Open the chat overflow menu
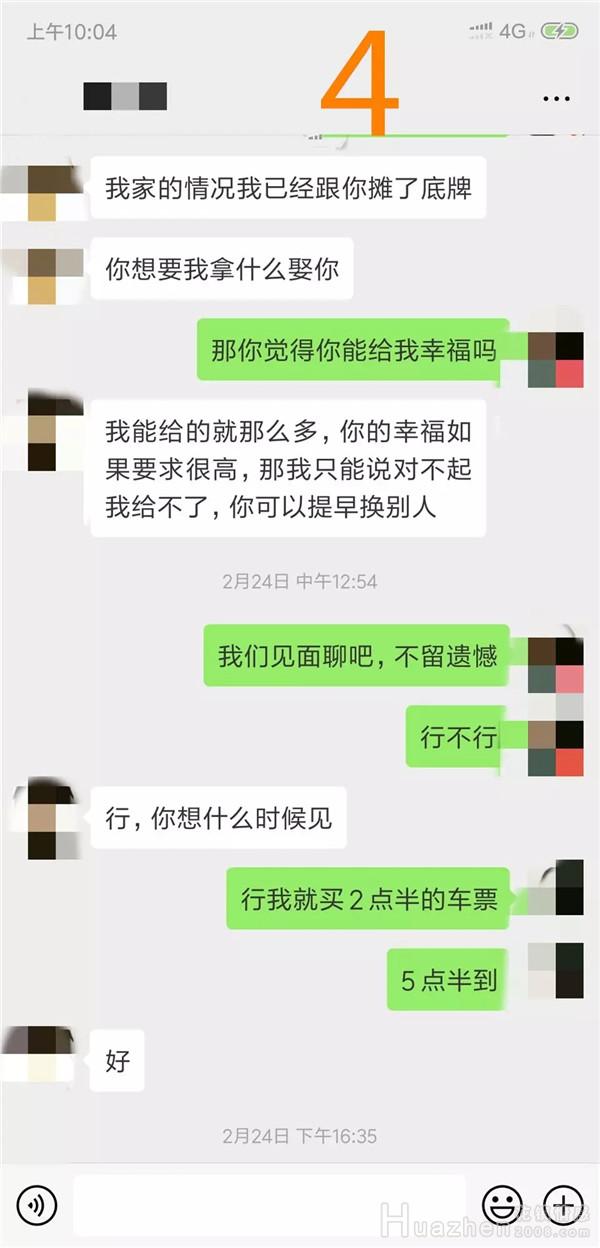Image resolution: width=600 pixels, height=1248 pixels. [x=555, y=97]
